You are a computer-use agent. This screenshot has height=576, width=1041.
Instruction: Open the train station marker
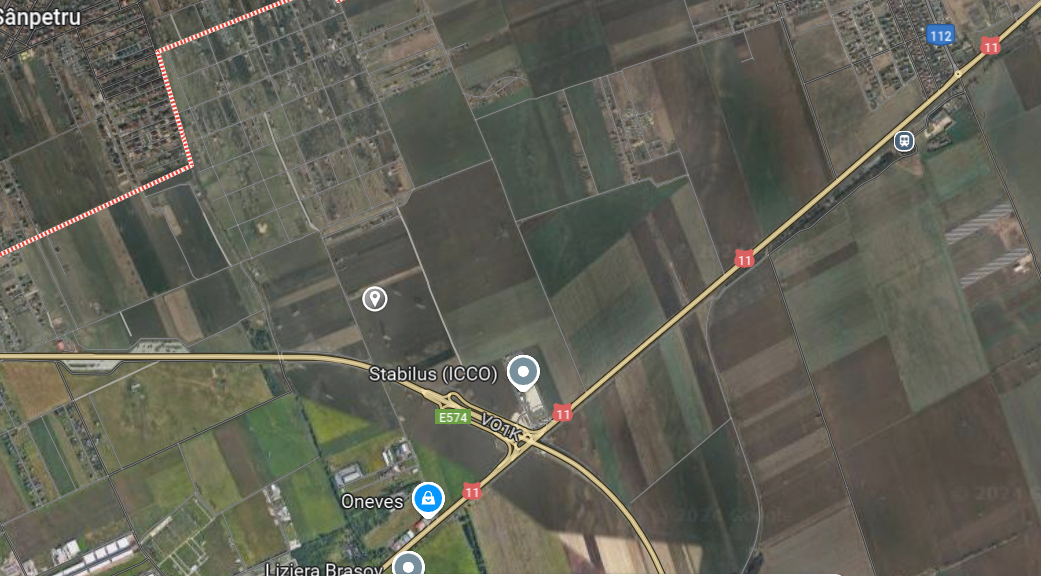tap(904, 141)
